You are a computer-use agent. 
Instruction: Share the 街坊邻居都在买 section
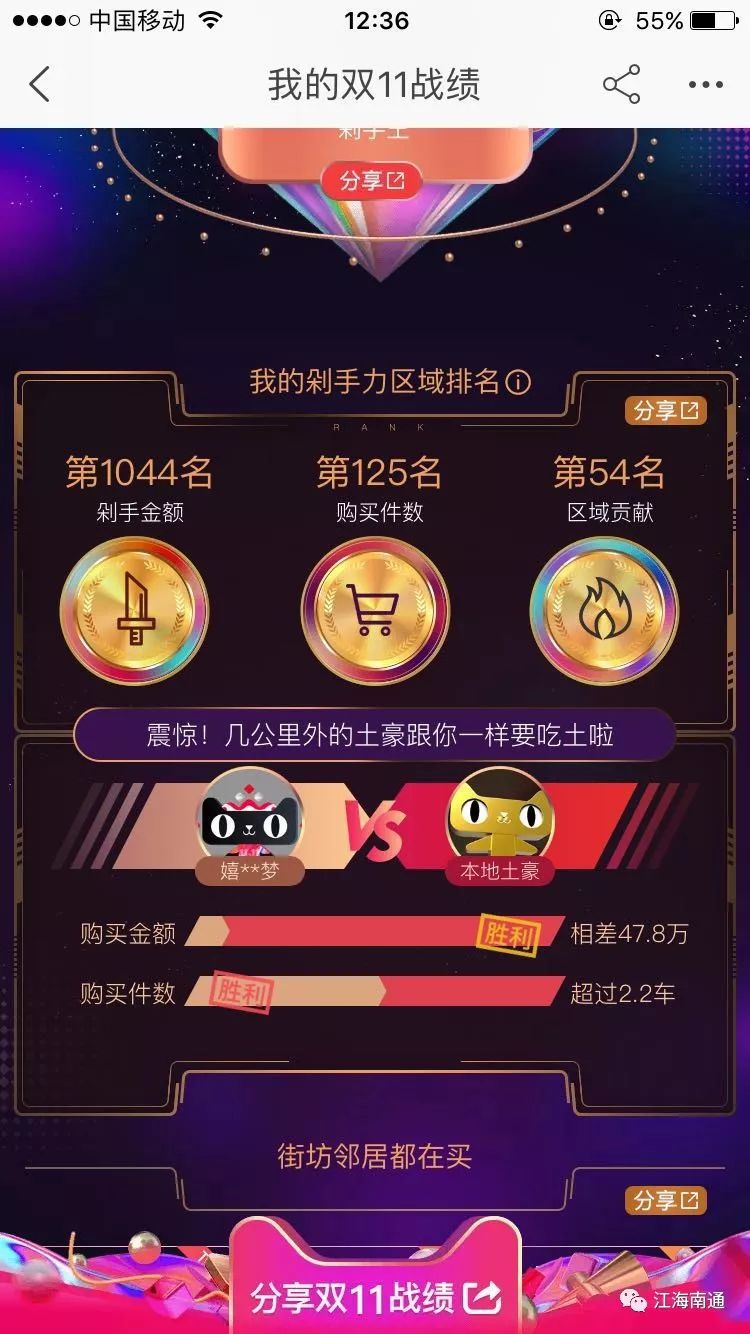tap(666, 1200)
